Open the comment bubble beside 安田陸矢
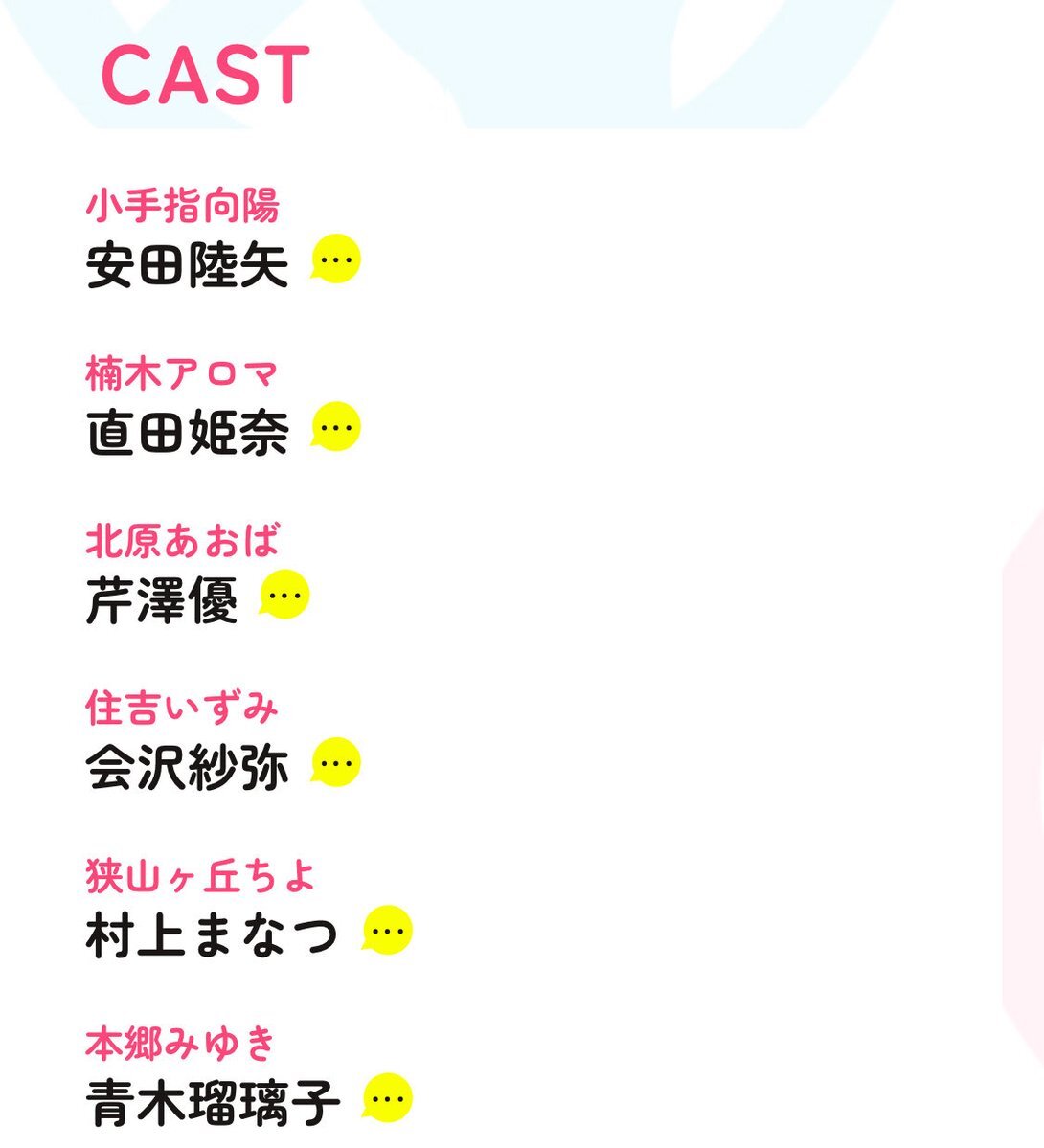Screen dimensions: 1044x1148 click(335, 259)
